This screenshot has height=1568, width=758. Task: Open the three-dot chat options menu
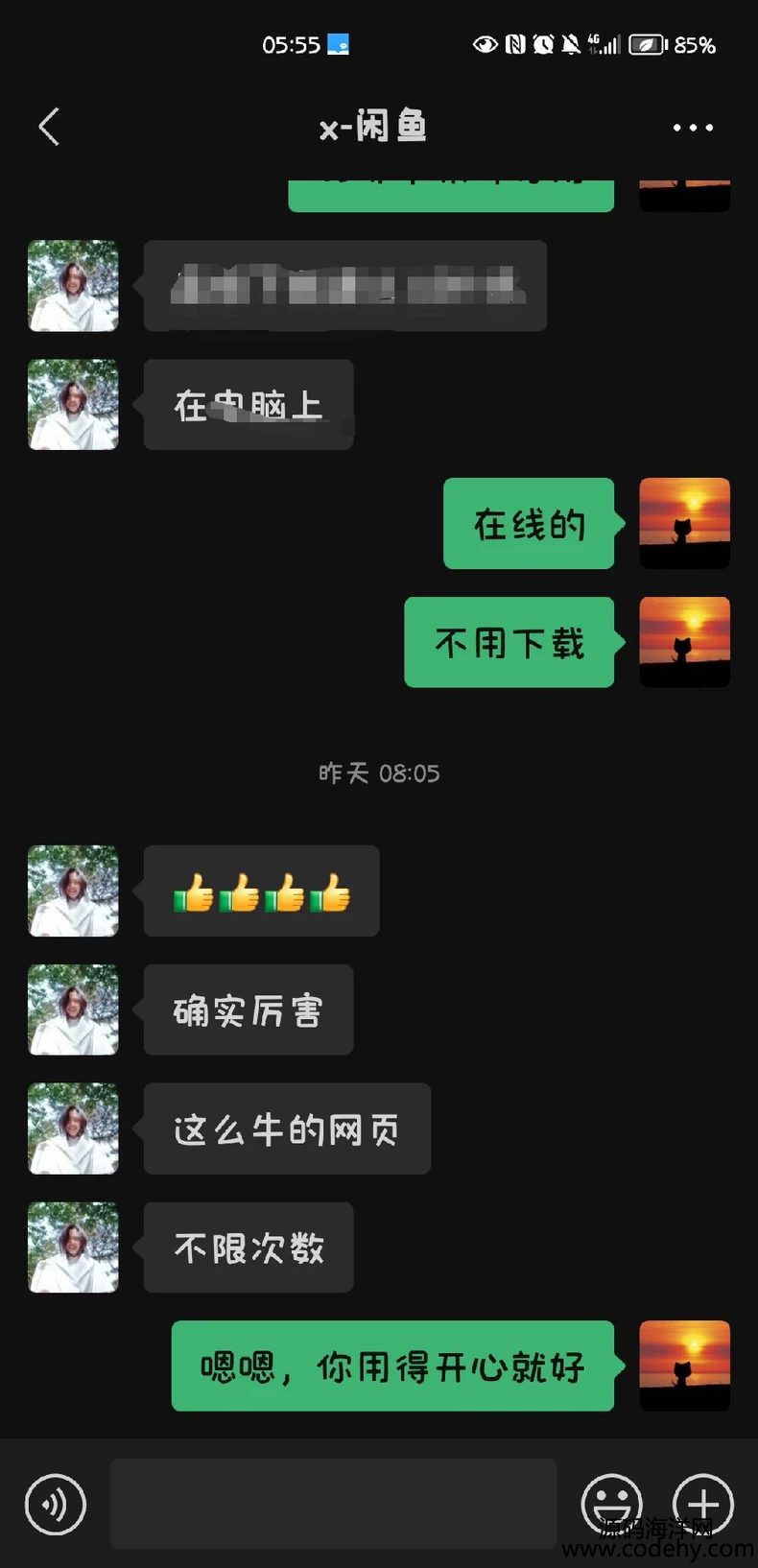692,128
